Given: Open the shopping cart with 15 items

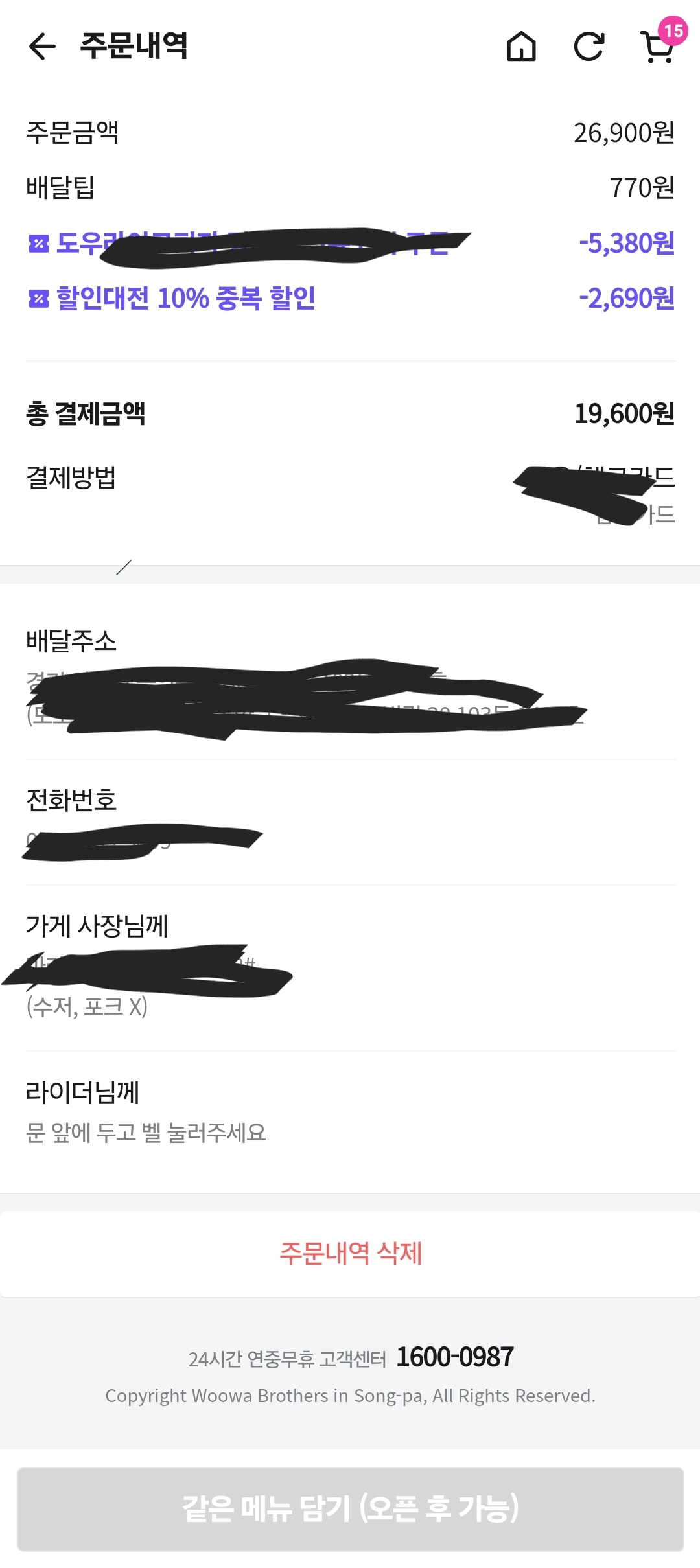Looking at the screenshot, I should [x=657, y=47].
